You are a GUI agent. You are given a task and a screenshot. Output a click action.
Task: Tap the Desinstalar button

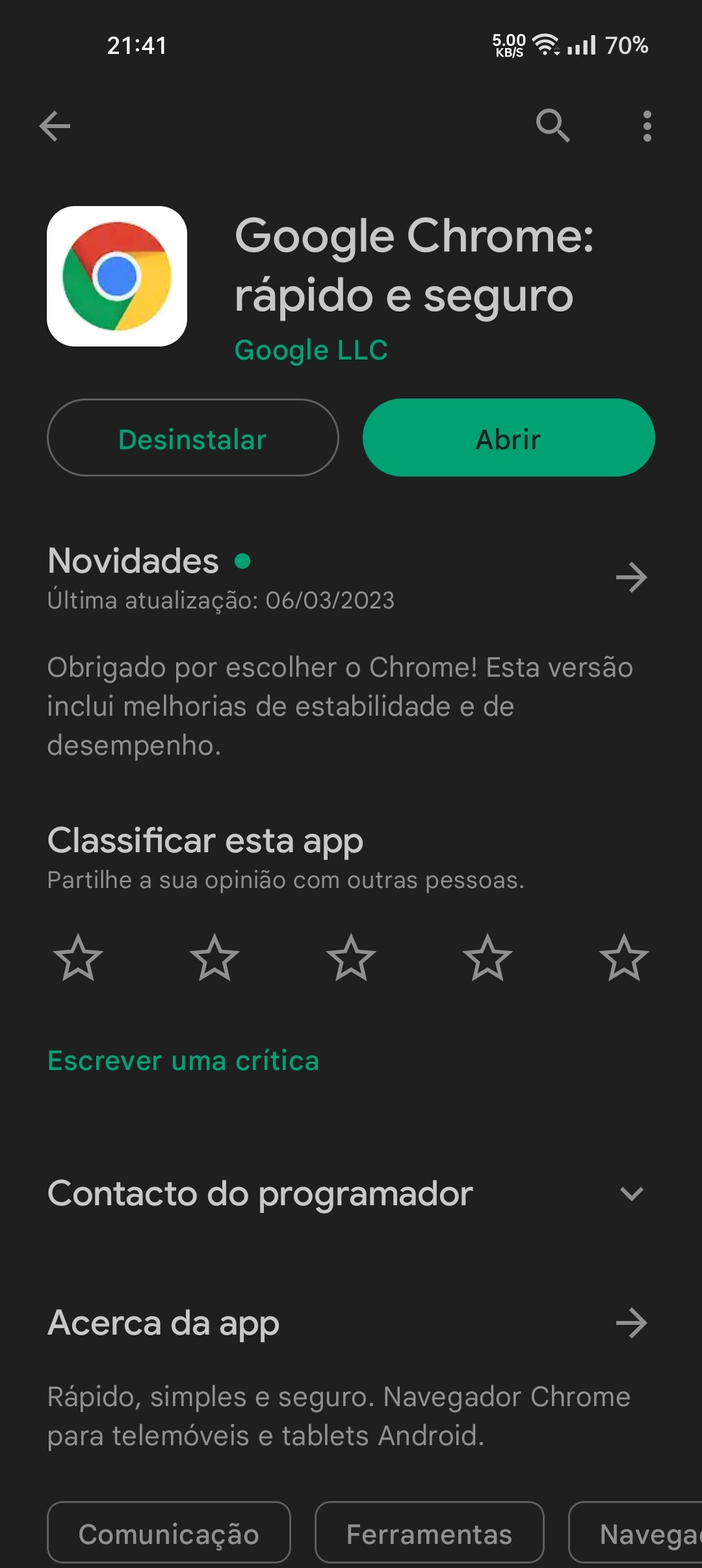(193, 438)
